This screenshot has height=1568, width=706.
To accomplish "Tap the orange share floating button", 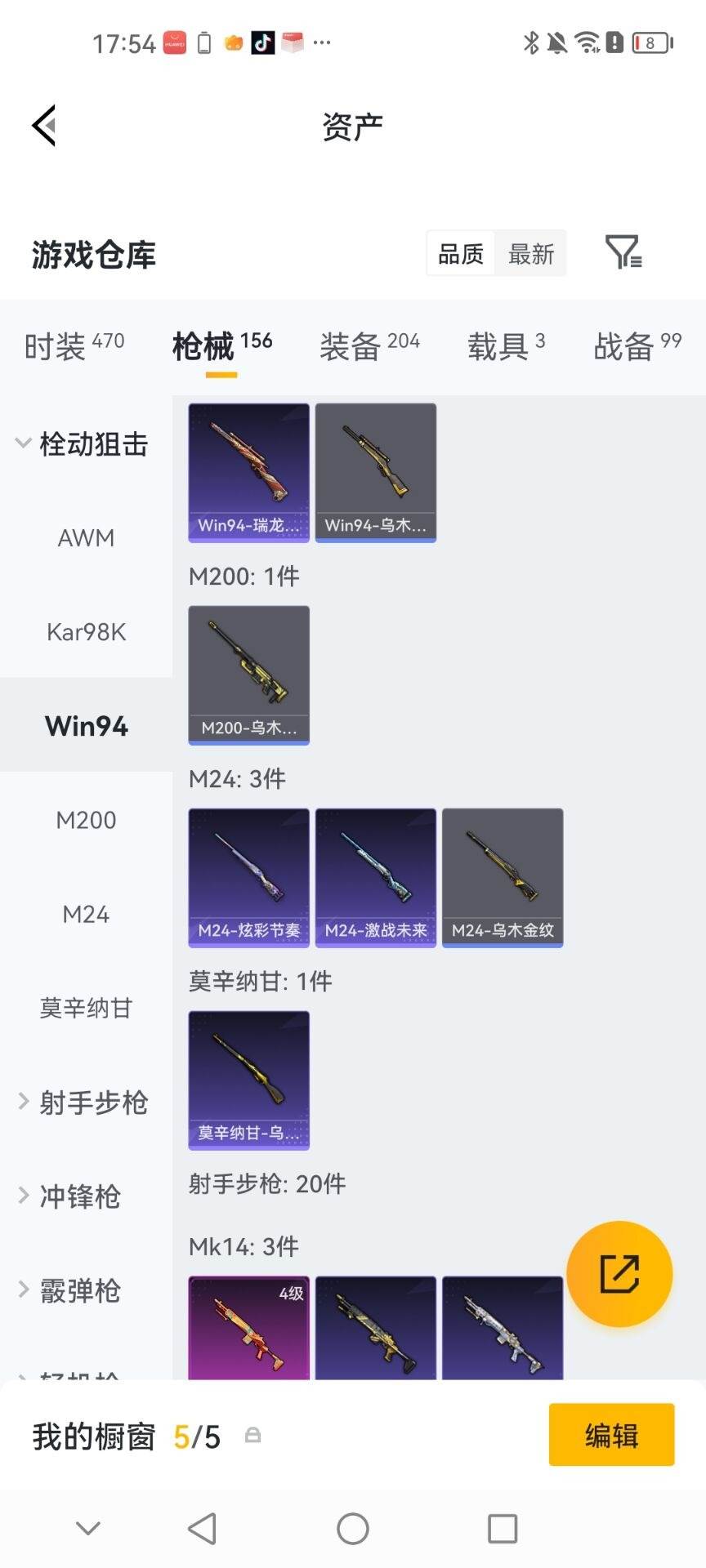I will (x=619, y=1274).
